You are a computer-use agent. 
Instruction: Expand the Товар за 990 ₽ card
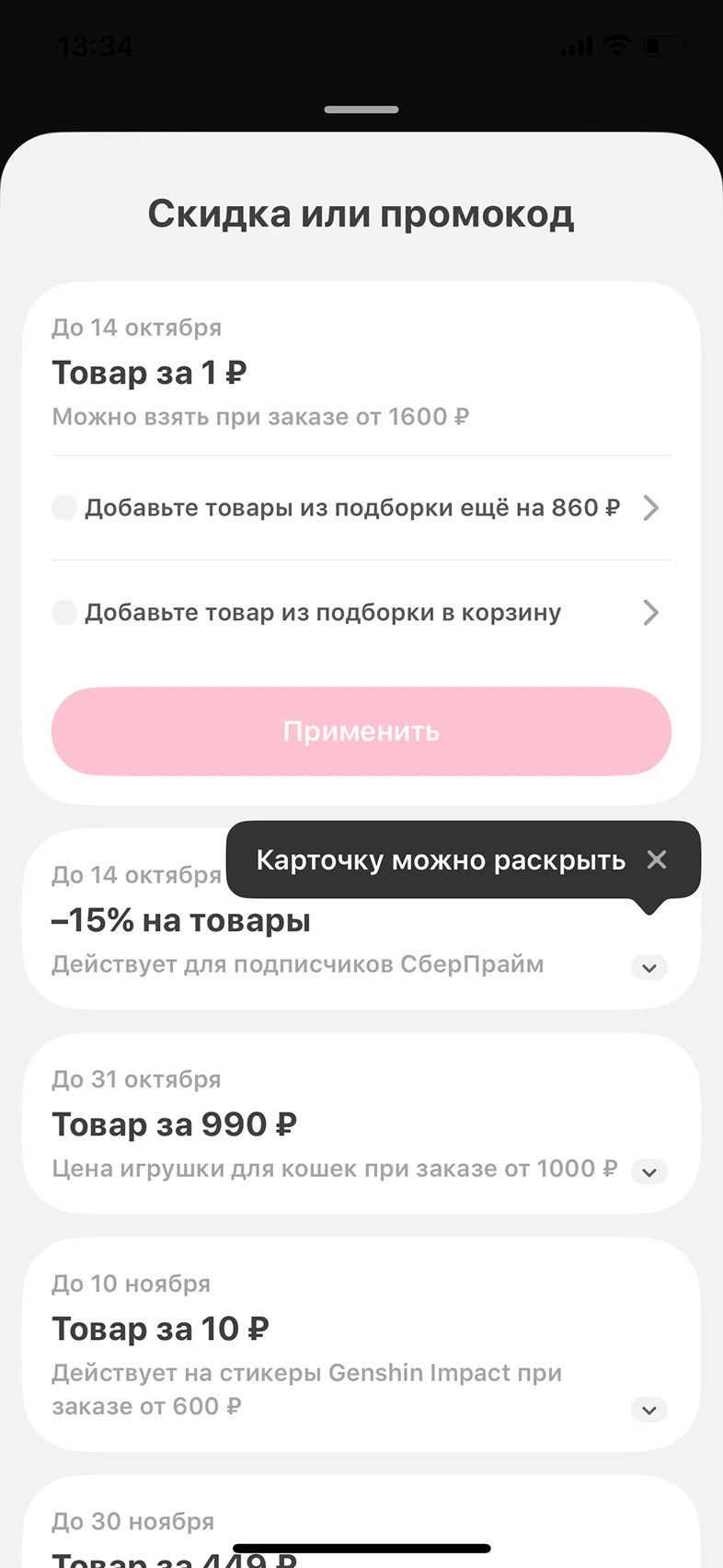tap(648, 1171)
